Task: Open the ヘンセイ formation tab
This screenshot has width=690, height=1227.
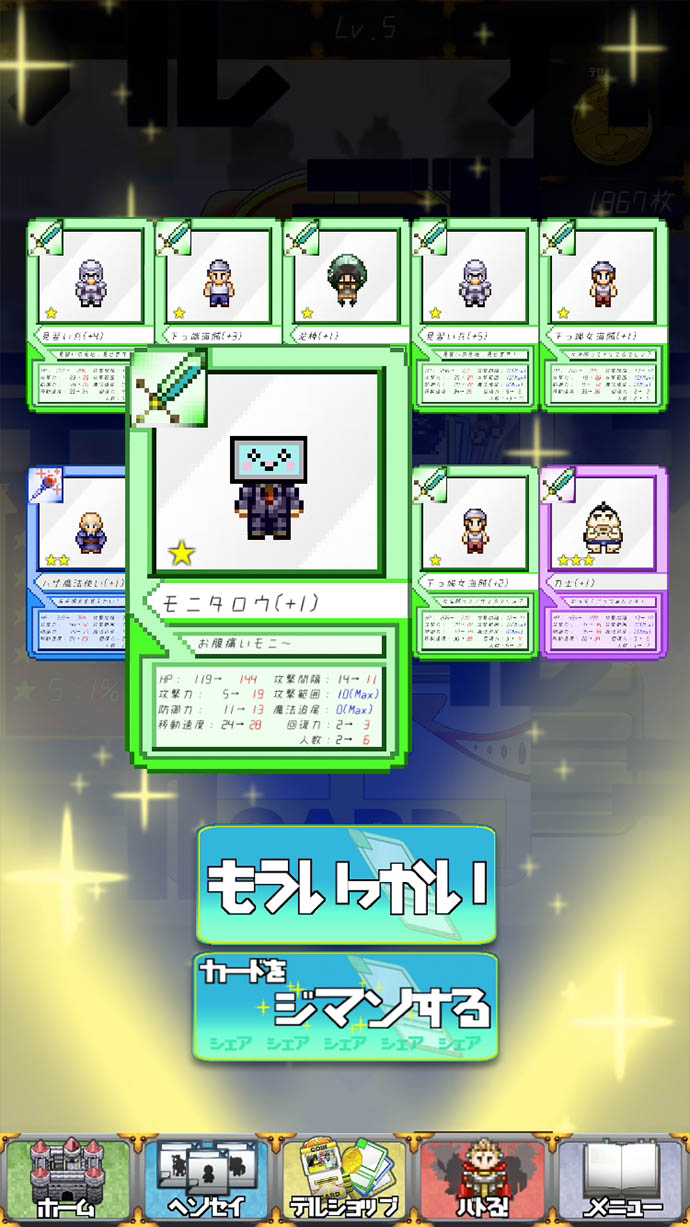Action: 206,1180
